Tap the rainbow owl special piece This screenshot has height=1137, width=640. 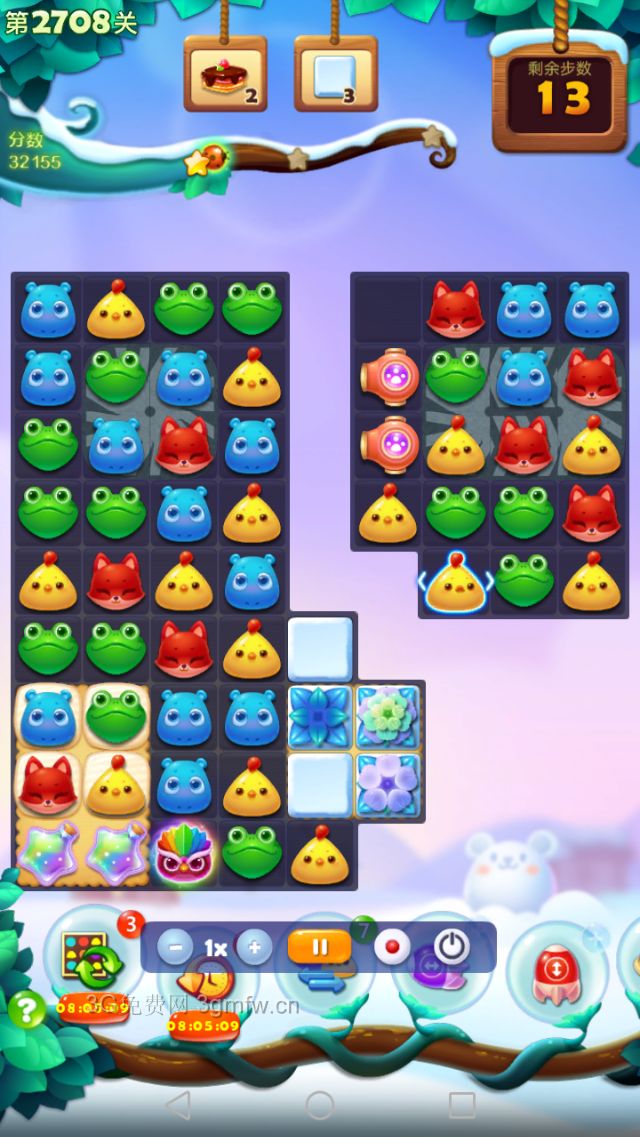(184, 852)
